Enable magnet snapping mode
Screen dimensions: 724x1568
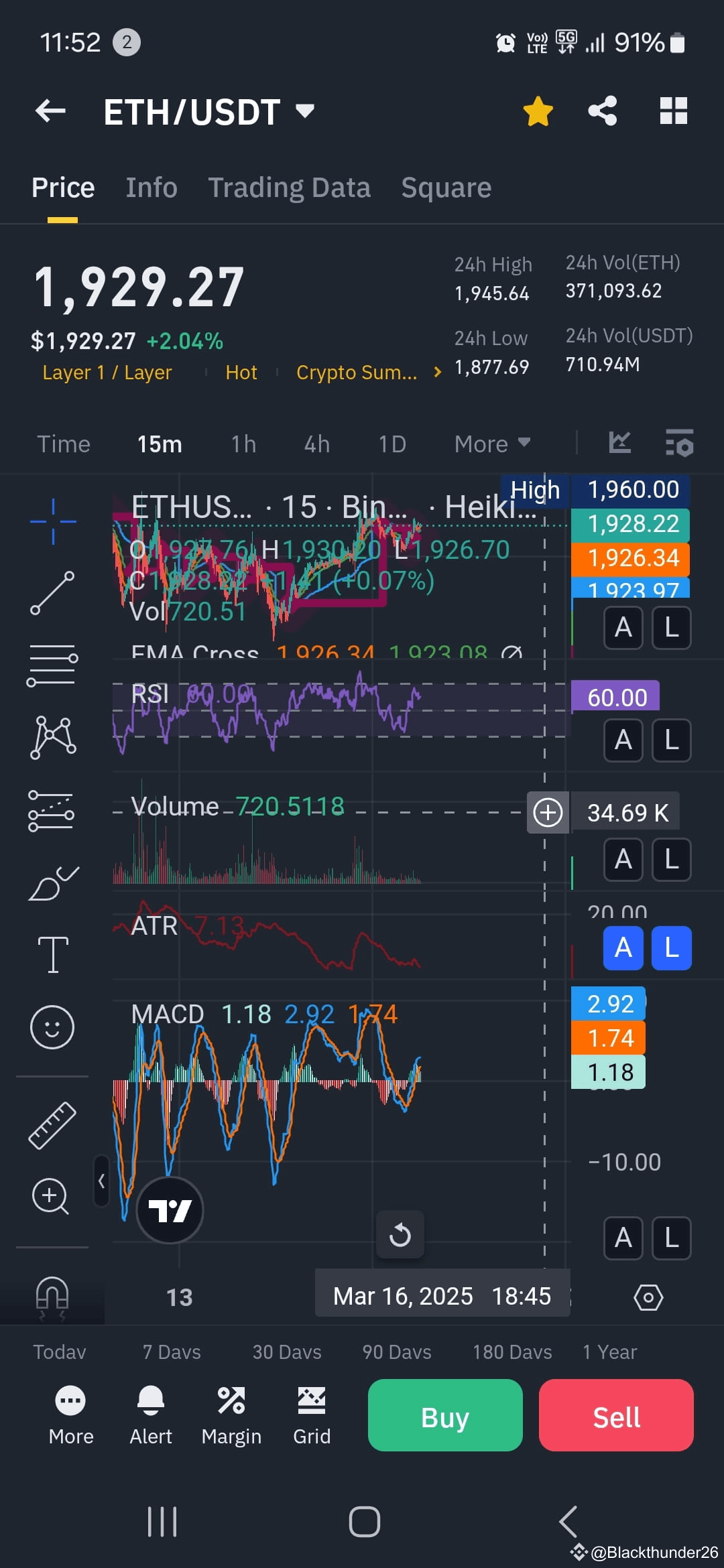click(x=54, y=1296)
